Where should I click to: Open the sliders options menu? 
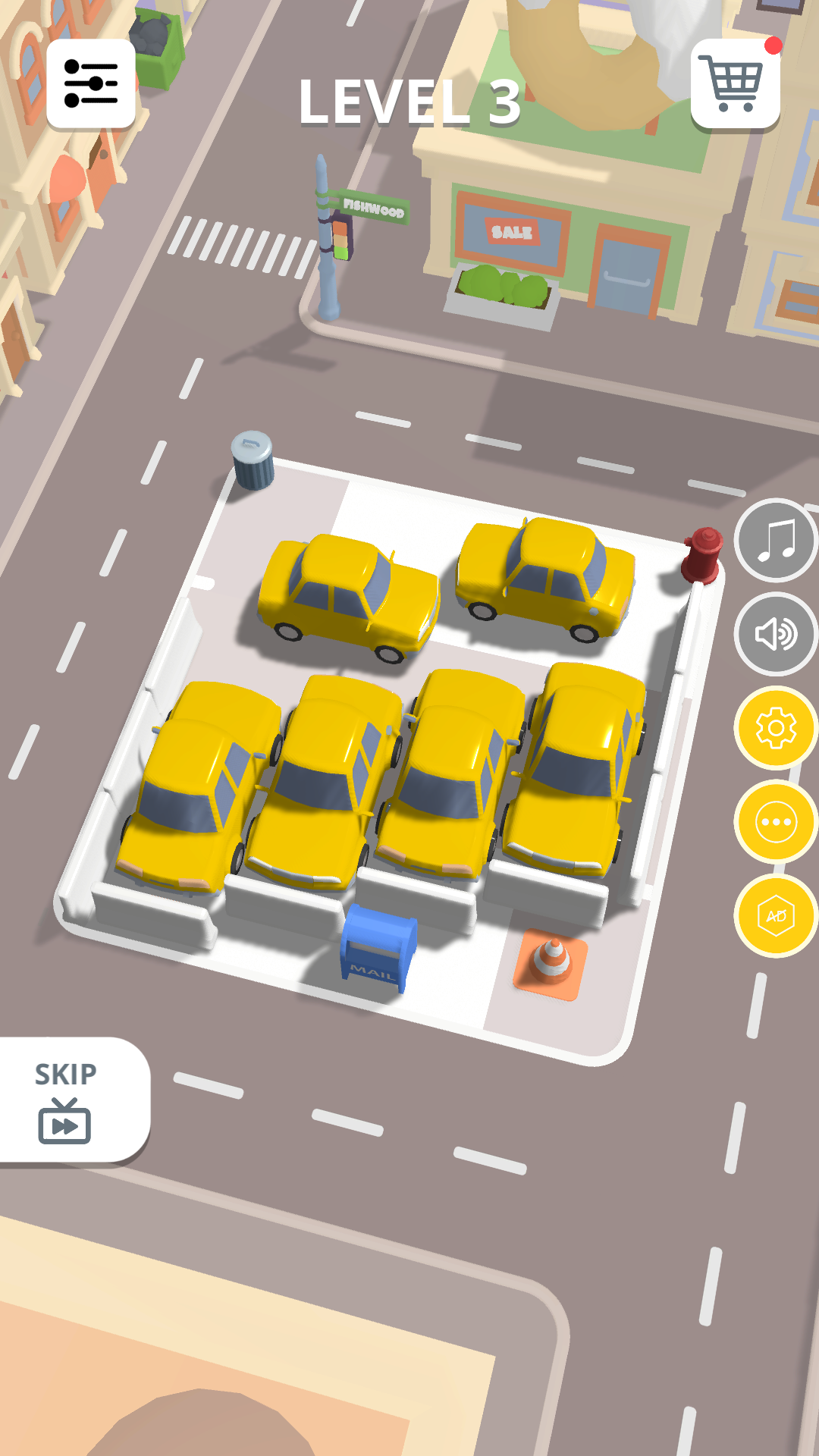tap(91, 83)
